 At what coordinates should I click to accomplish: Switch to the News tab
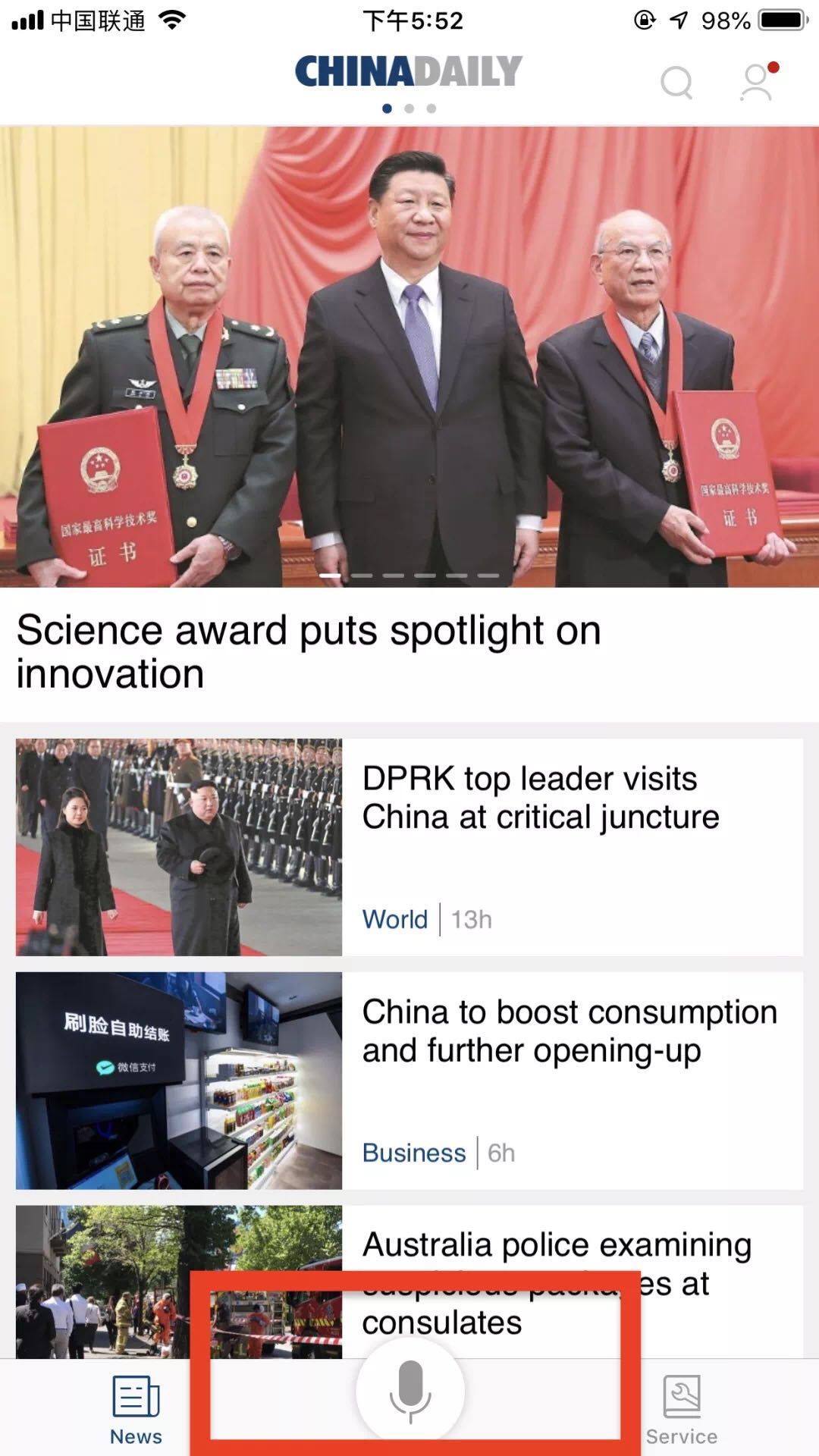(136, 1409)
